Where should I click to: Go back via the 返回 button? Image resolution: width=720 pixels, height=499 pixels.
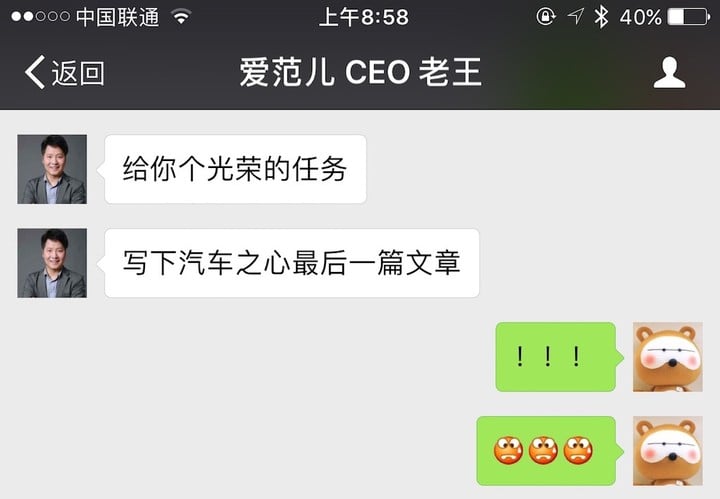point(65,73)
